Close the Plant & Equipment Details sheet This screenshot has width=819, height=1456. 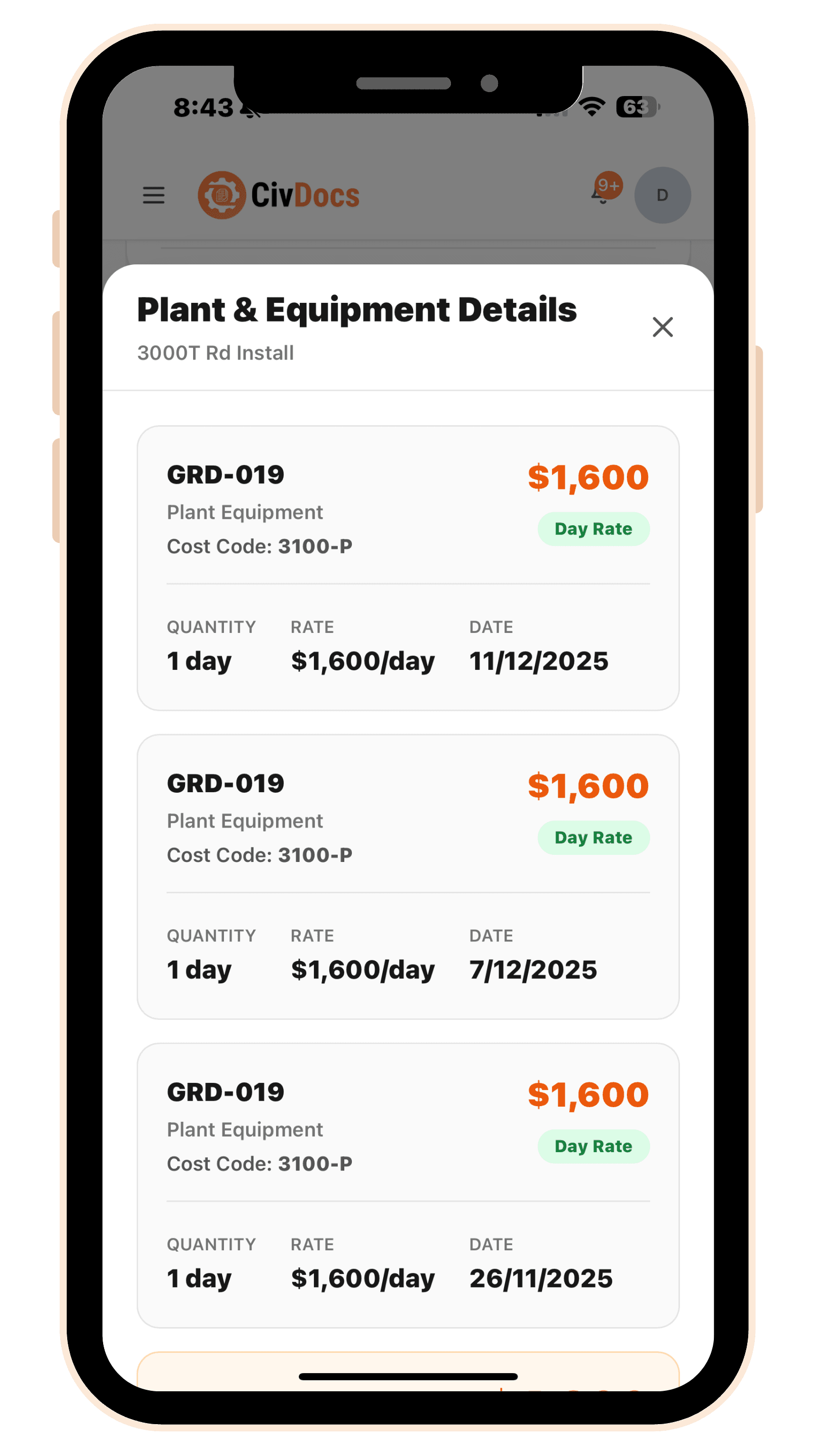[x=662, y=327]
